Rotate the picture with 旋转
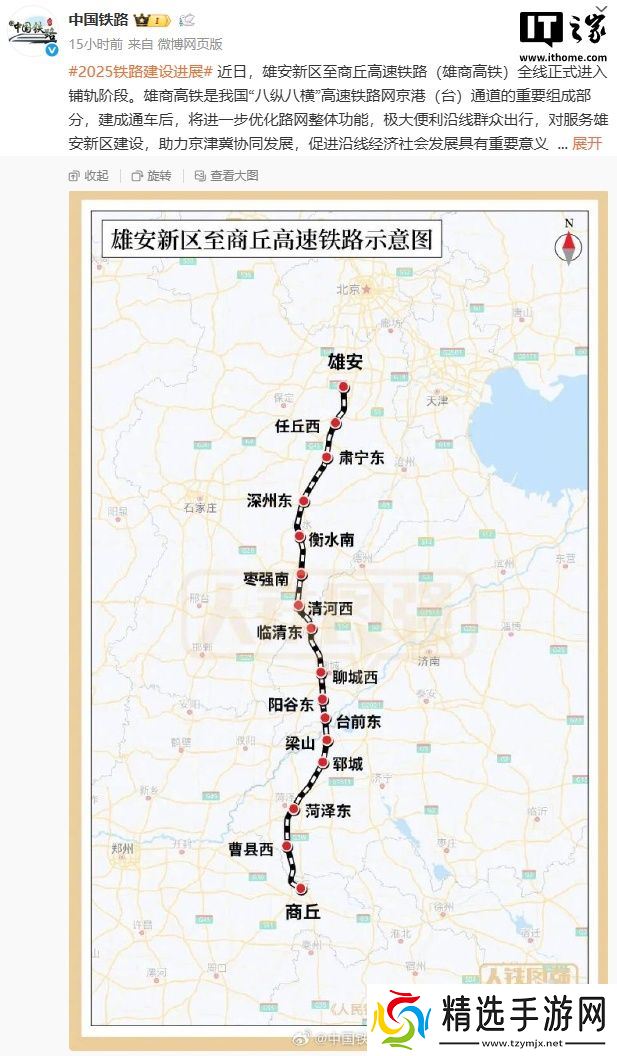The width and height of the screenshot is (617, 1056). point(151,175)
